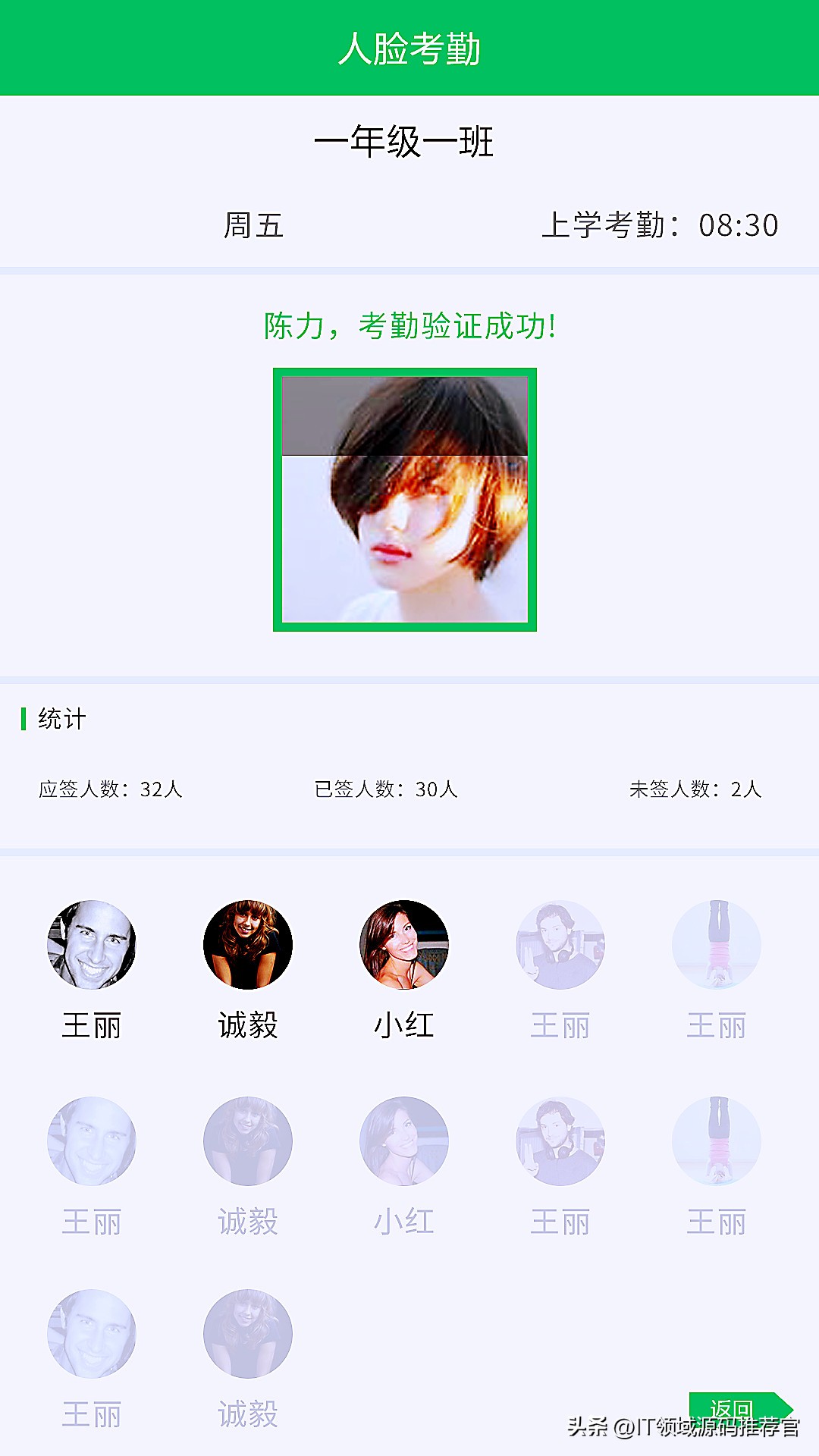
Task: Select 小红's colored avatar in first row
Action: click(x=403, y=944)
